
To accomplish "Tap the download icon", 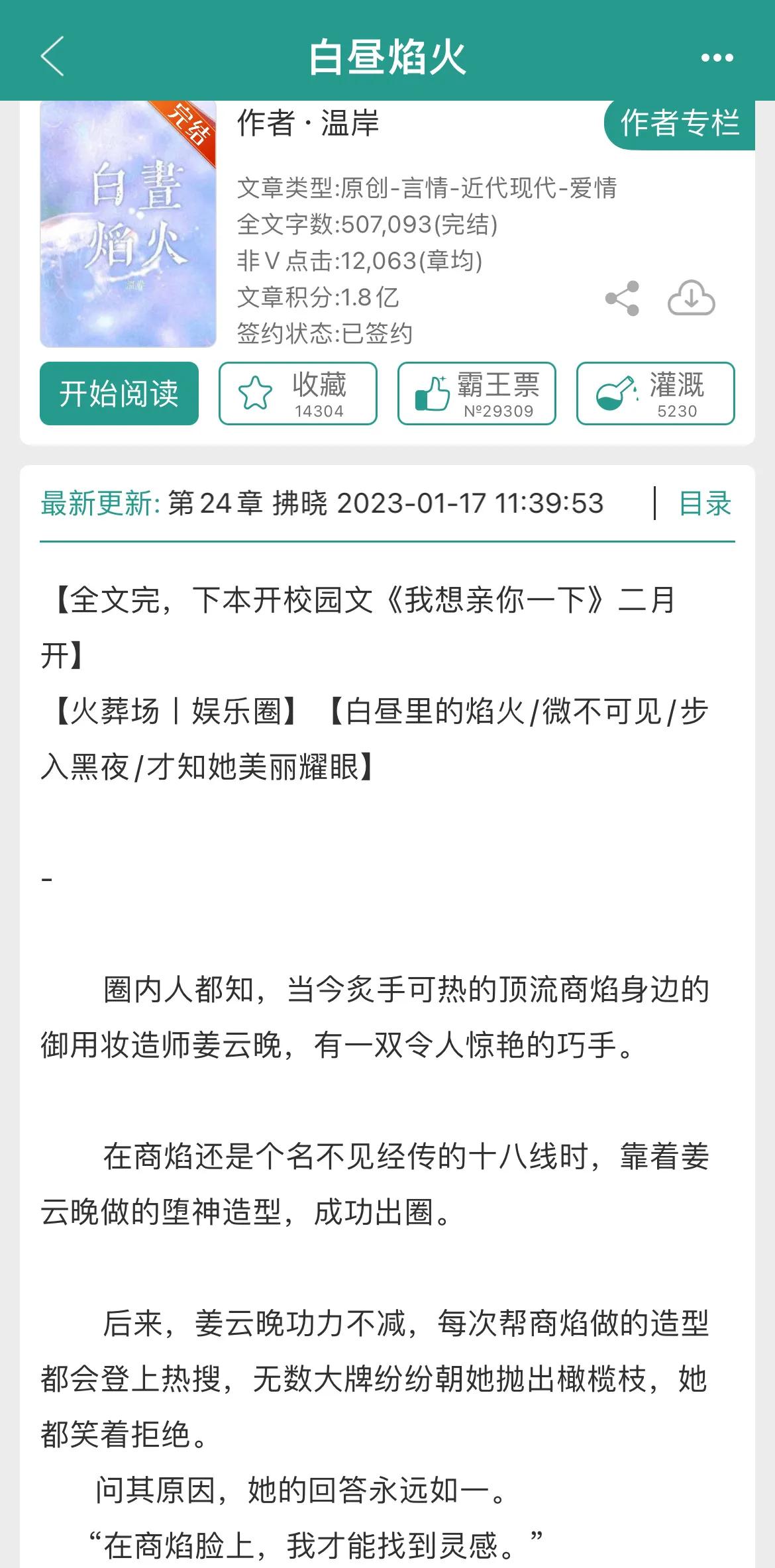I will [692, 299].
